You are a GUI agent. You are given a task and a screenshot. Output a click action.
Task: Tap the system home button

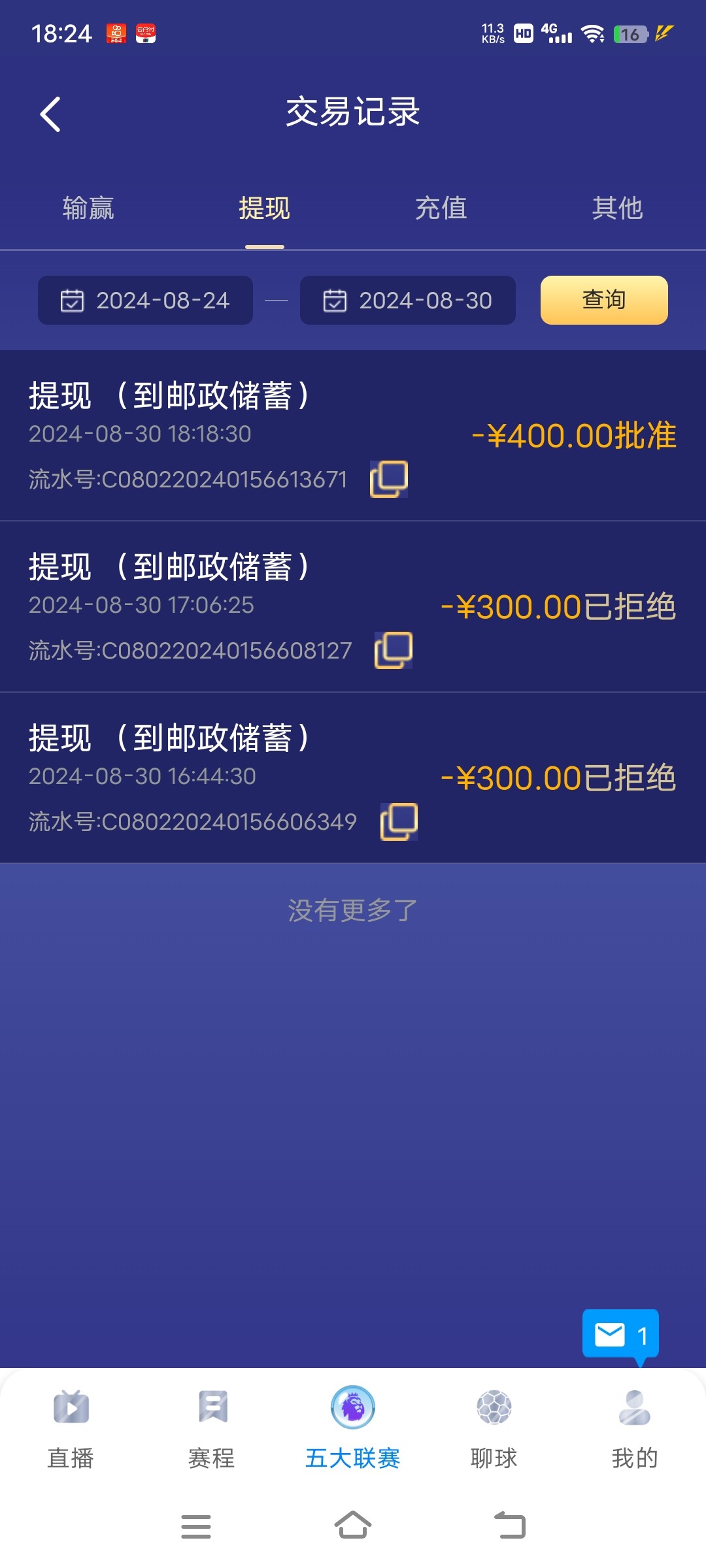[x=353, y=1526]
